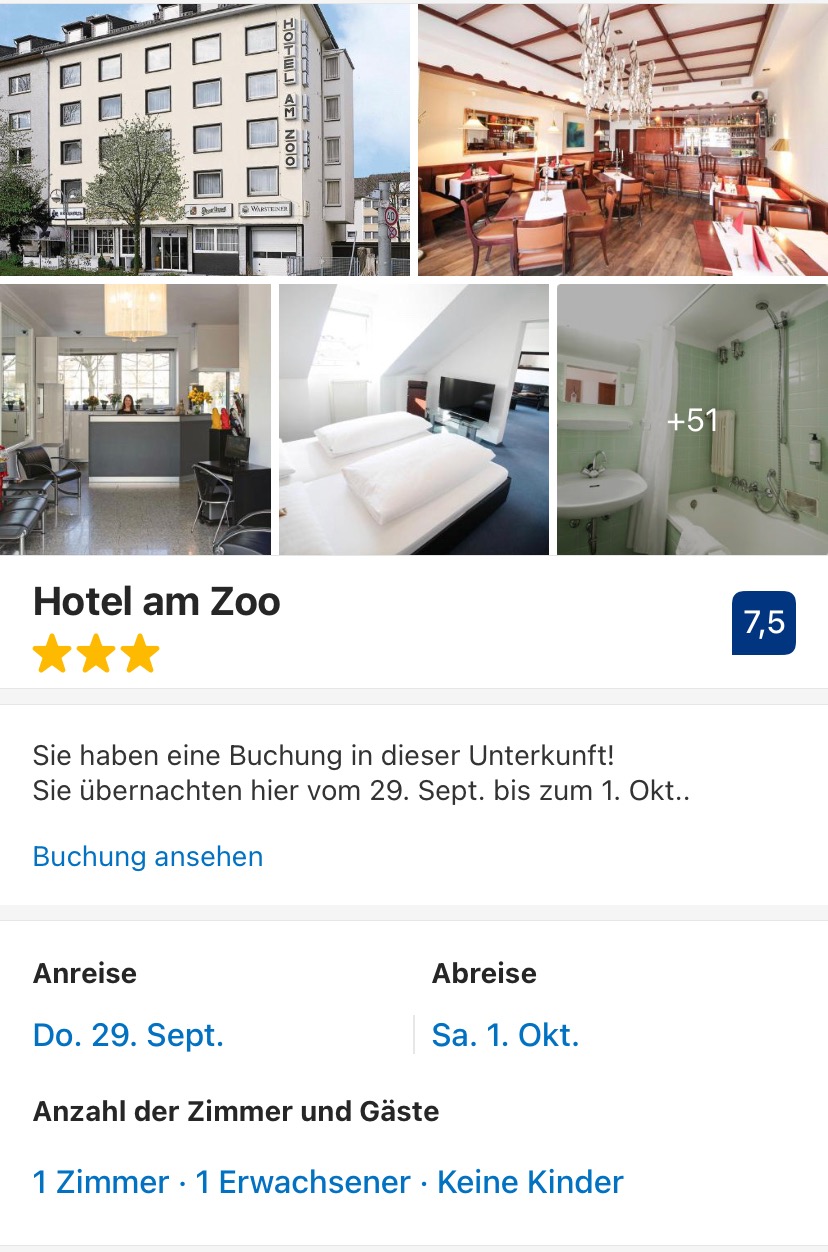View the restaurant dining room photo
This screenshot has width=828, height=1252.
point(622,140)
